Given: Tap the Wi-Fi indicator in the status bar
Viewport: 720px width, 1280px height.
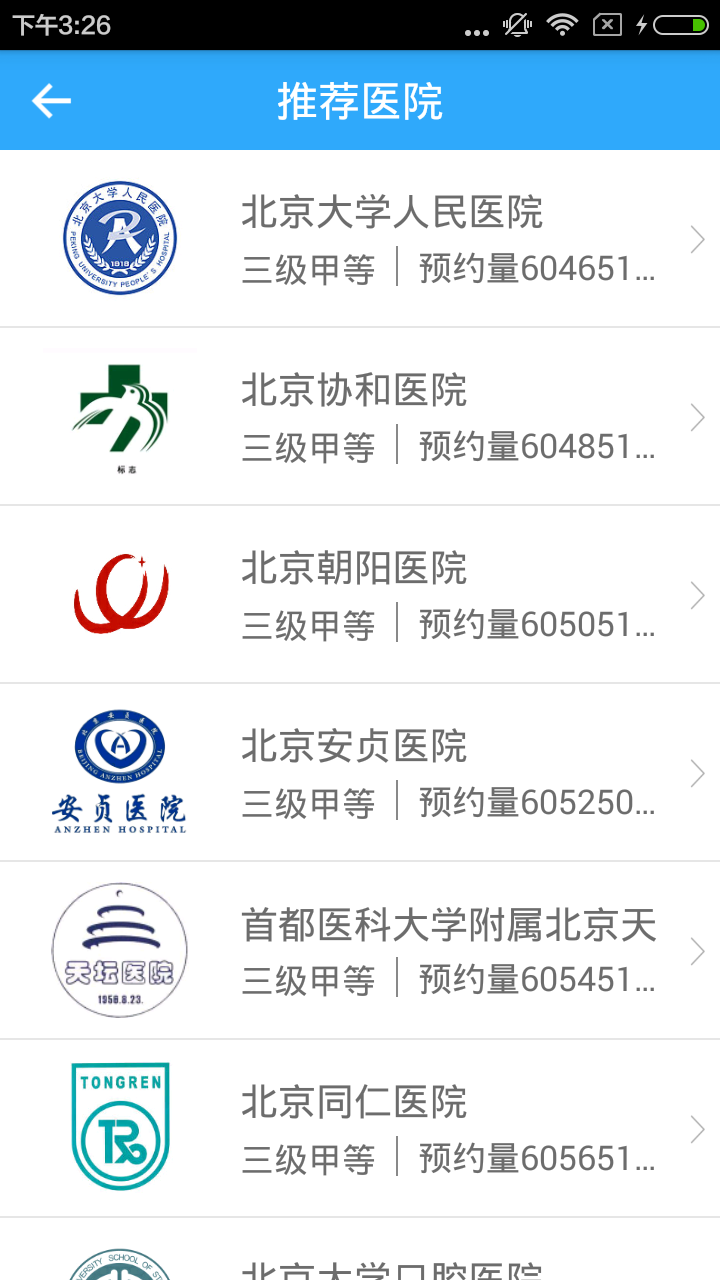Looking at the screenshot, I should pyautogui.click(x=561, y=26).
